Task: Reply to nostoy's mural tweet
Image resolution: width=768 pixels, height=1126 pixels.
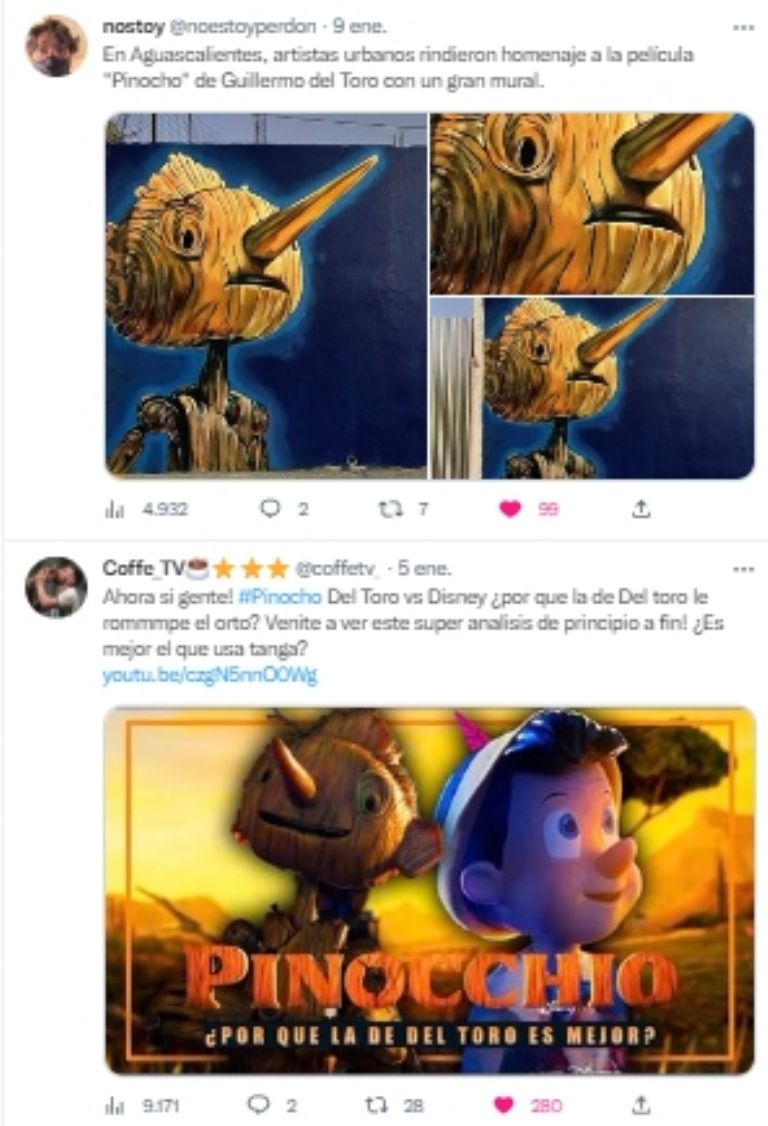Action: tap(269, 509)
